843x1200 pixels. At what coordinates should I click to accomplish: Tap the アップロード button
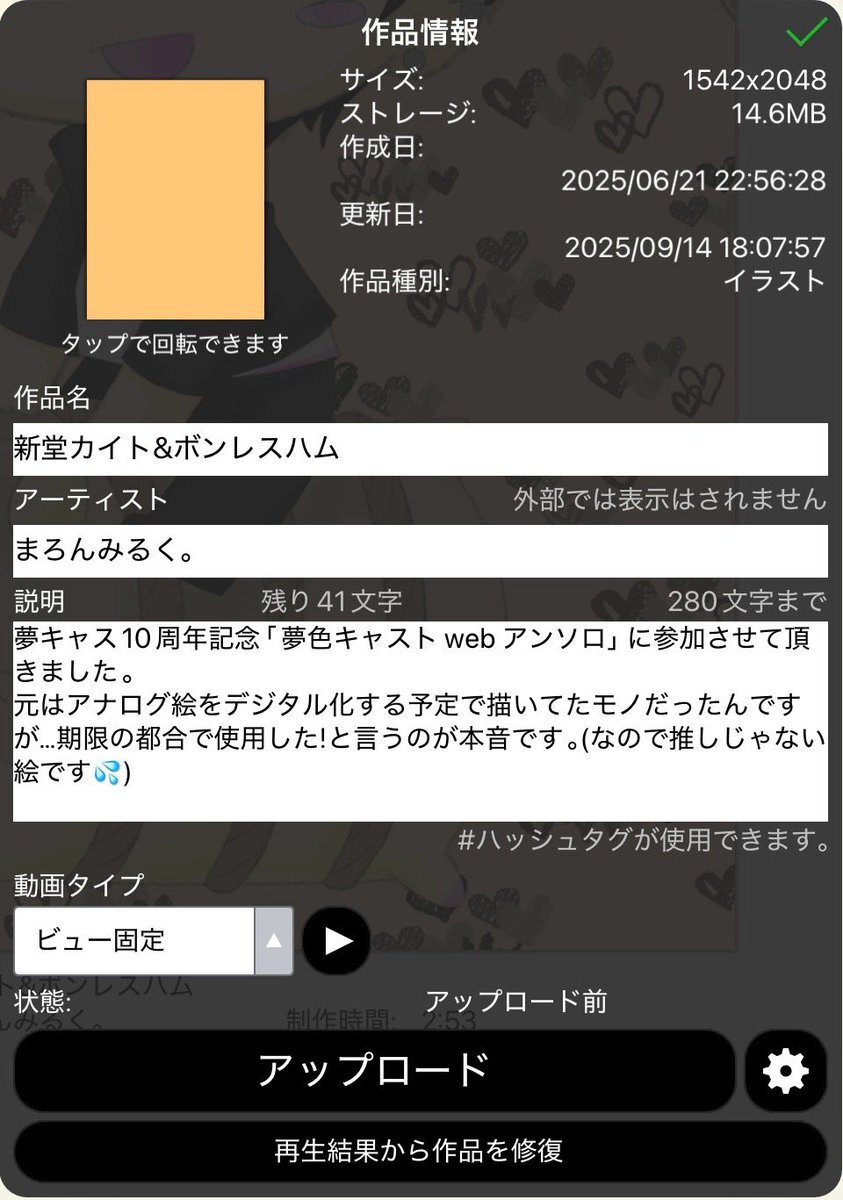pos(374,1070)
